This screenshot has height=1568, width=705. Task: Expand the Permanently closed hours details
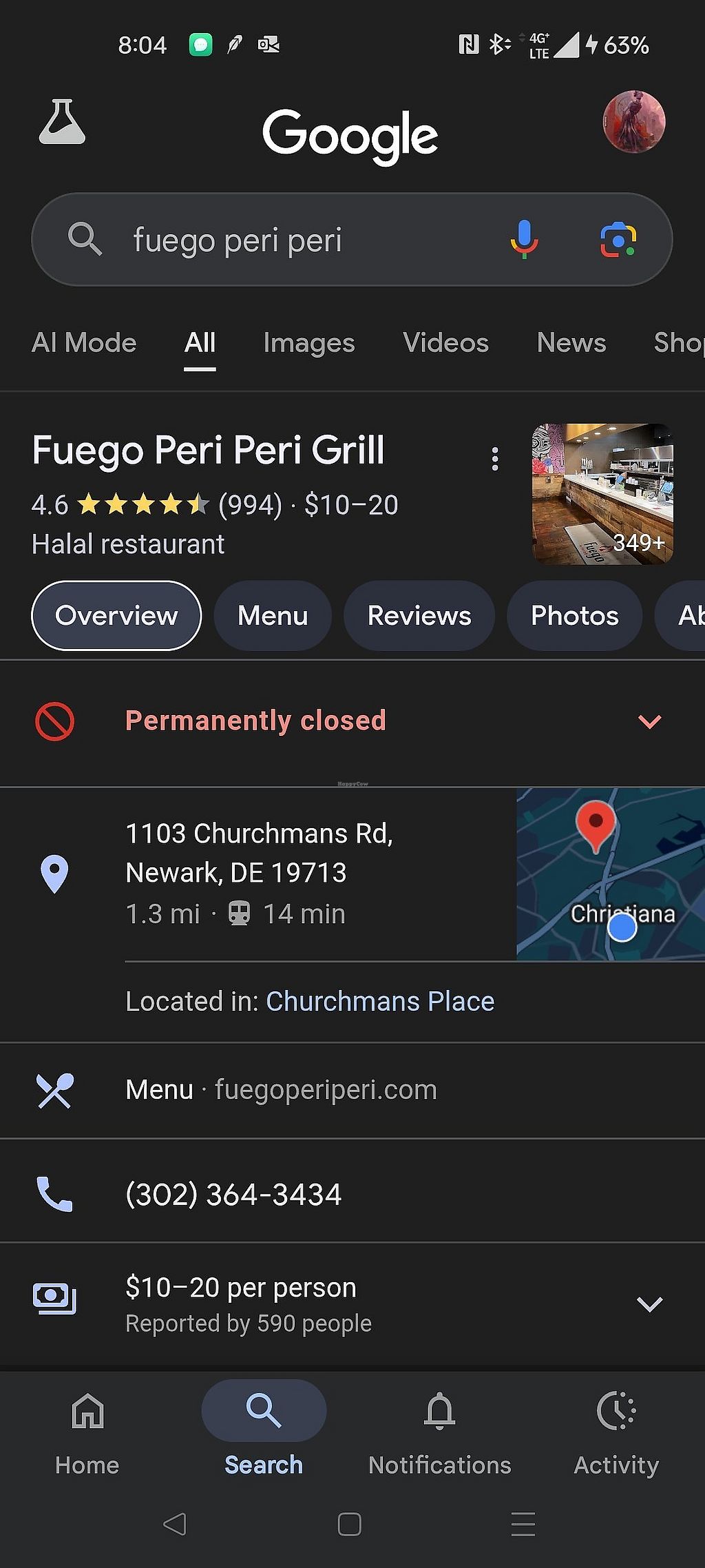[x=649, y=721]
